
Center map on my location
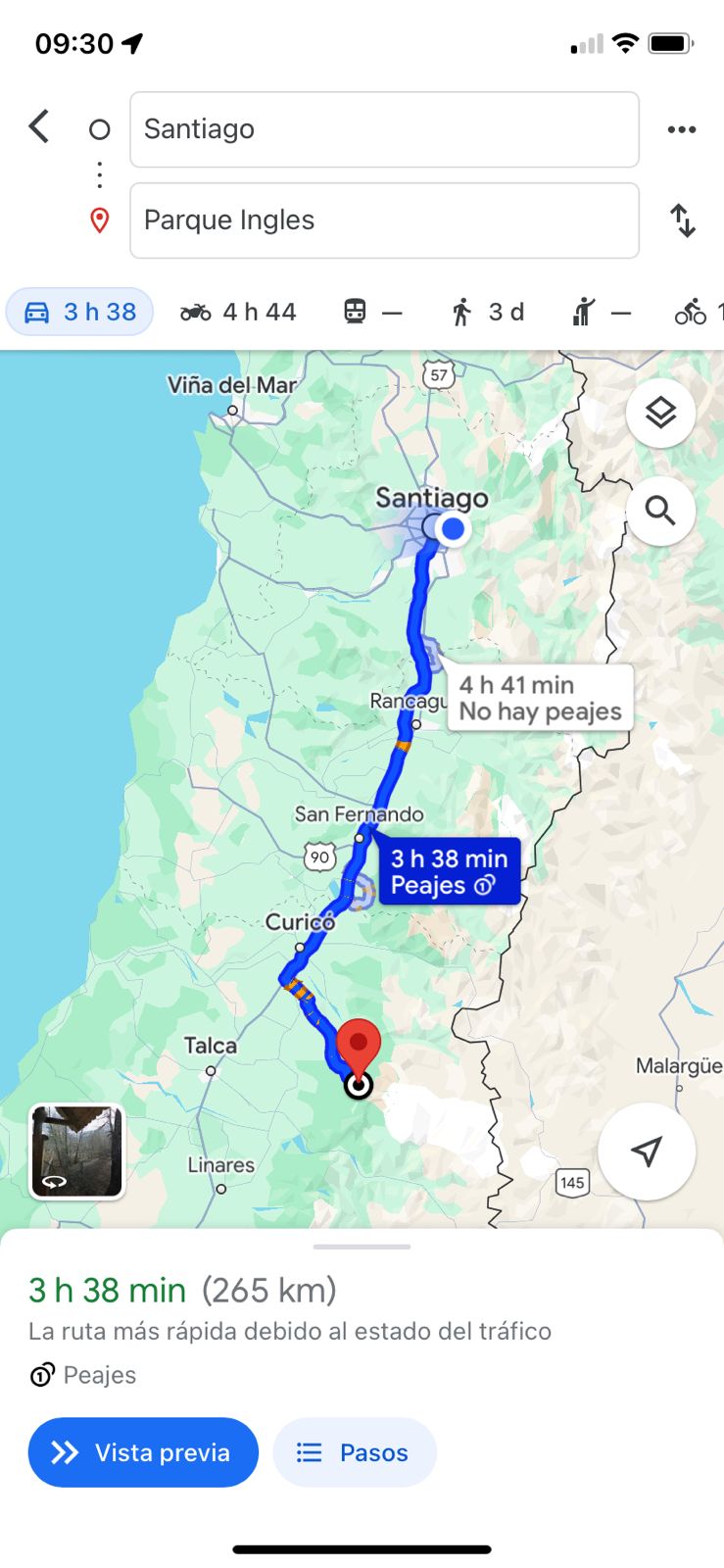(x=647, y=1151)
